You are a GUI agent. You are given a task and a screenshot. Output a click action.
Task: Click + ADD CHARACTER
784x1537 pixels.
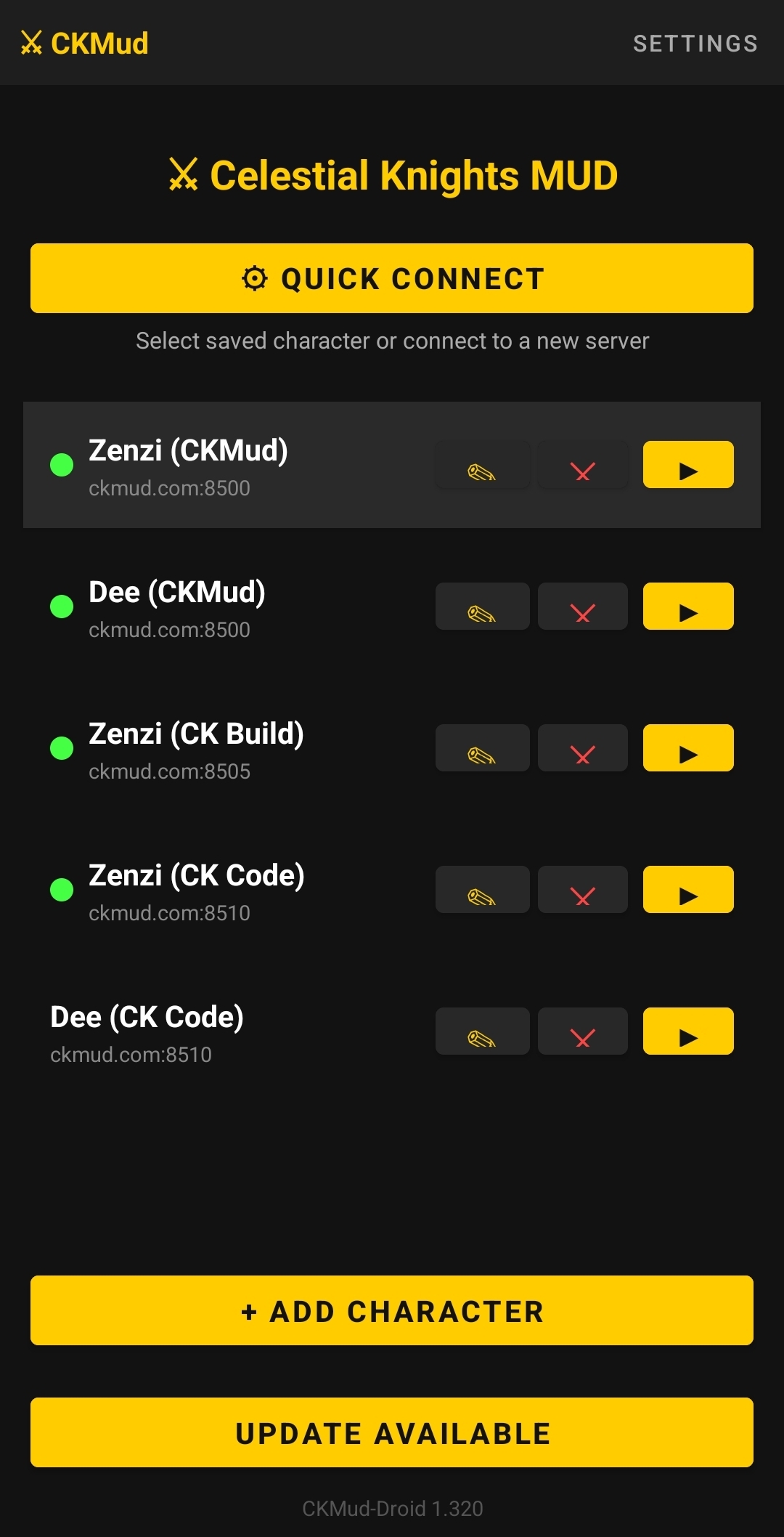coord(392,1310)
